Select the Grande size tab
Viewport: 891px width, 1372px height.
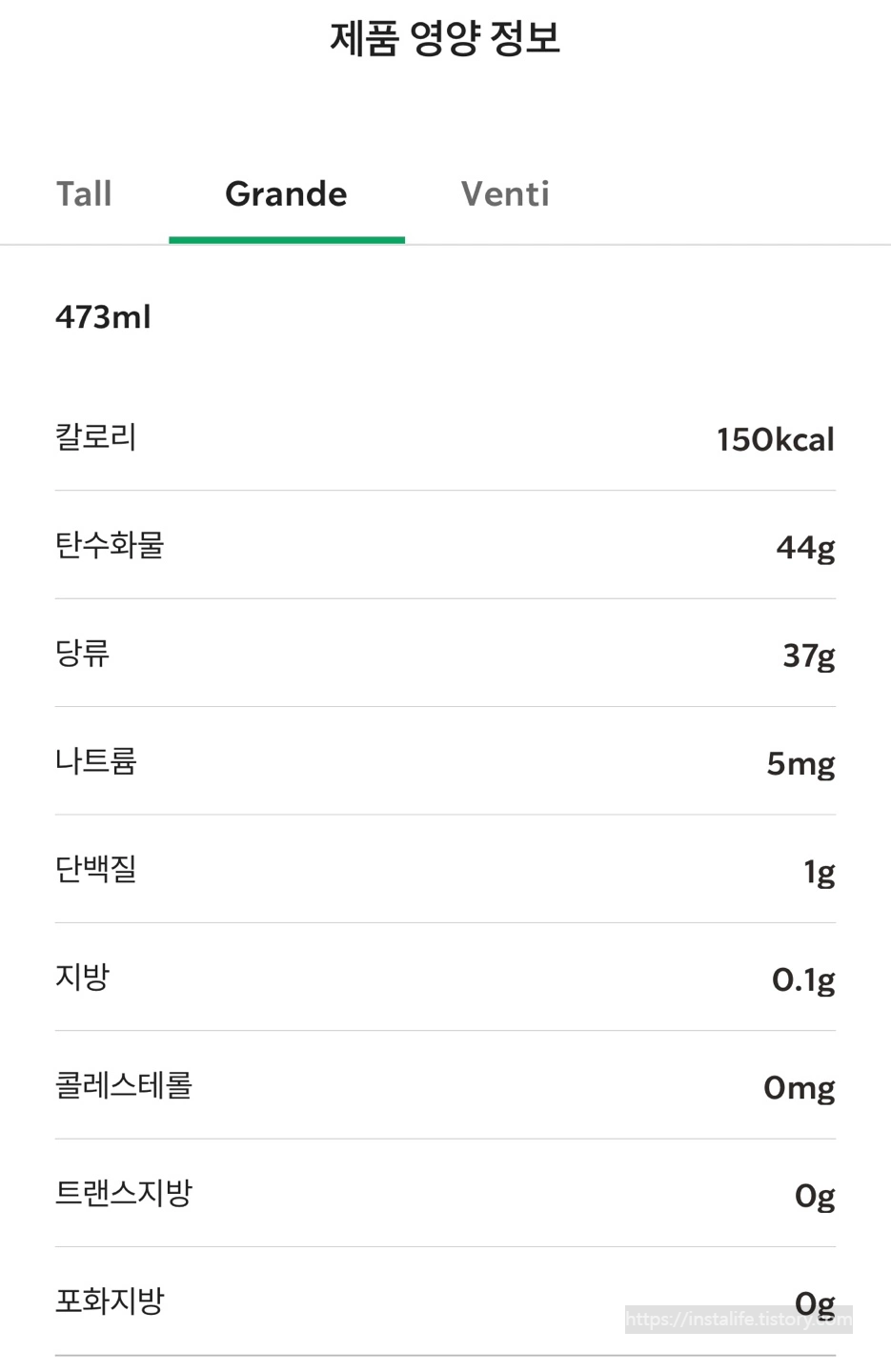click(285, 193)
